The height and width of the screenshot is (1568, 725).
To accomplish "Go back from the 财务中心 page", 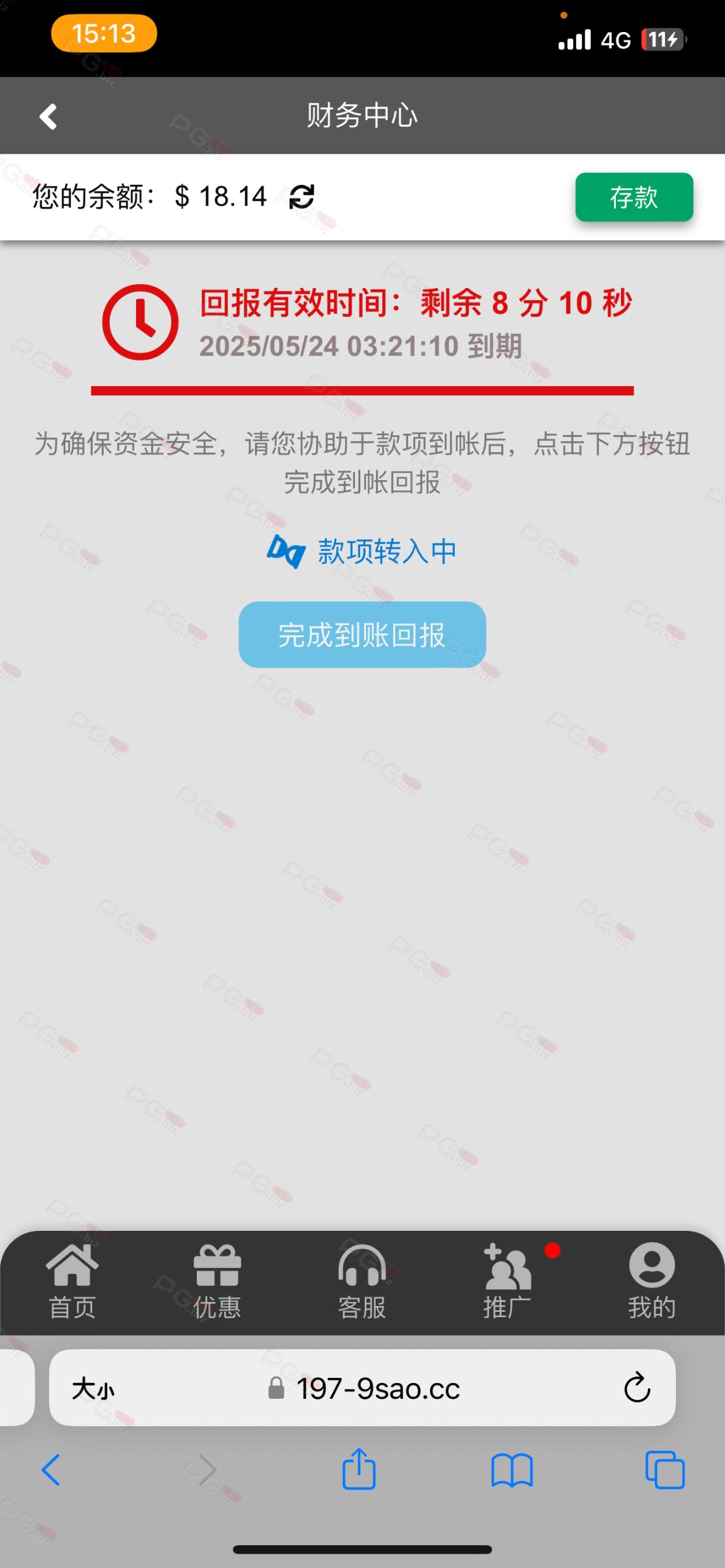I will (x=48, y=117).
